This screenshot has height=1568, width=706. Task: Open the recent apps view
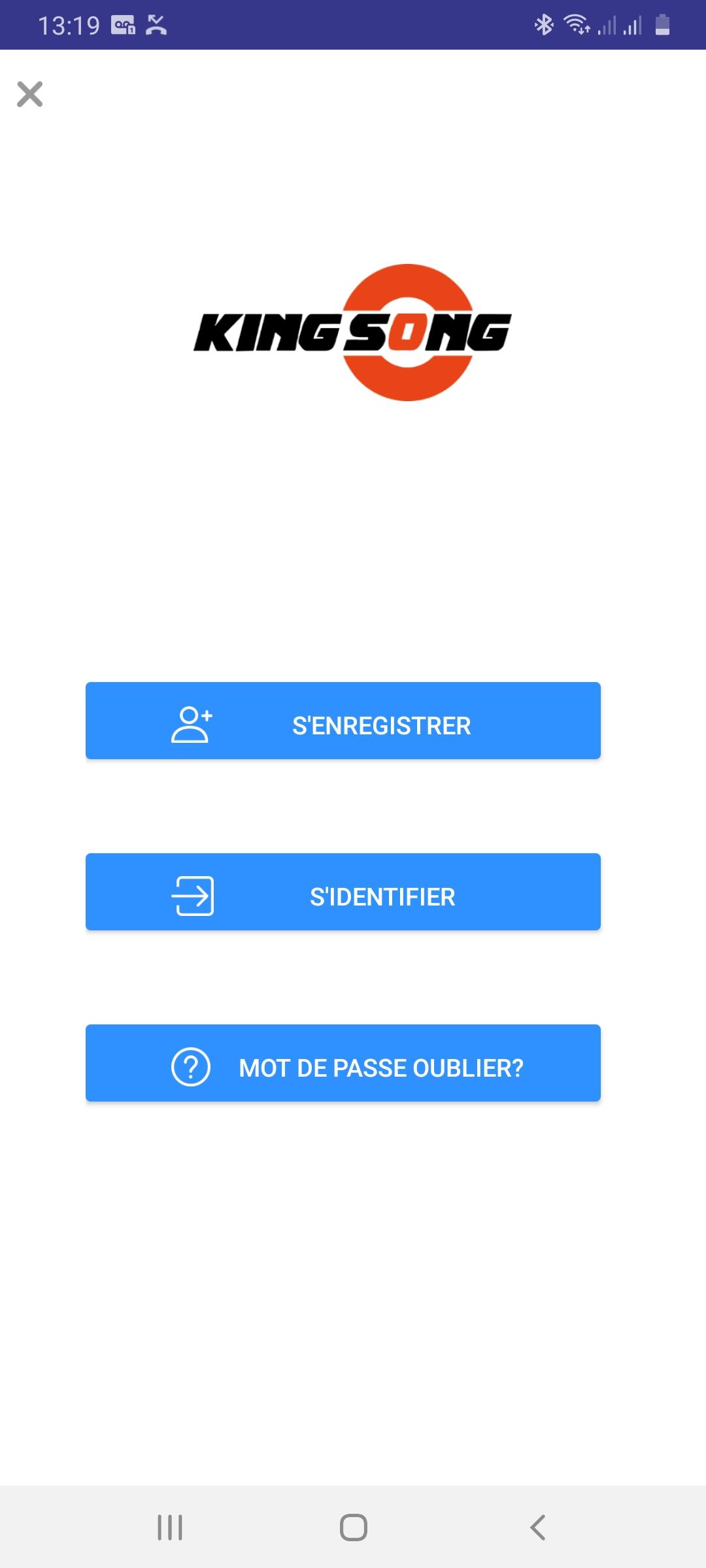click(170, 1527)
